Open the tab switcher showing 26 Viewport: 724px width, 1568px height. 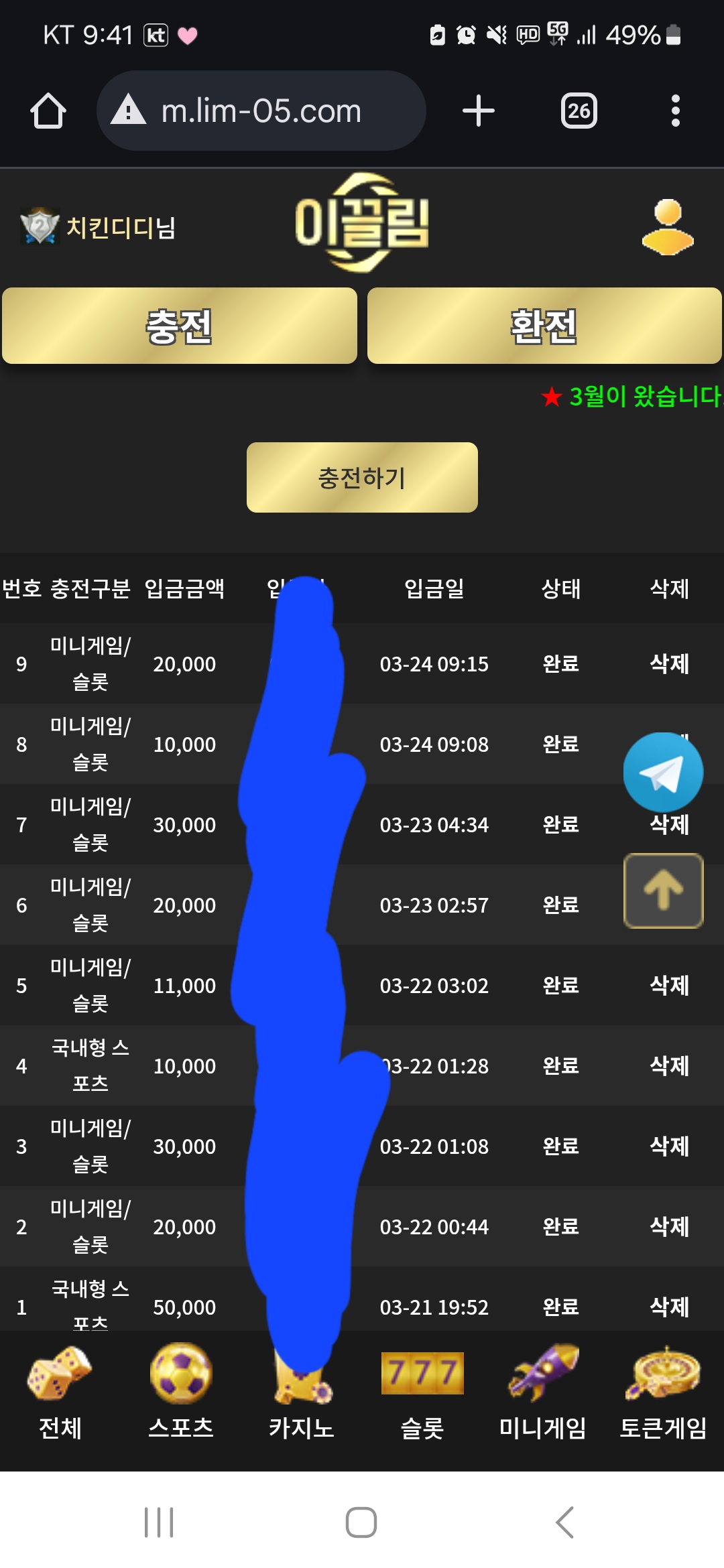[579, 111]
